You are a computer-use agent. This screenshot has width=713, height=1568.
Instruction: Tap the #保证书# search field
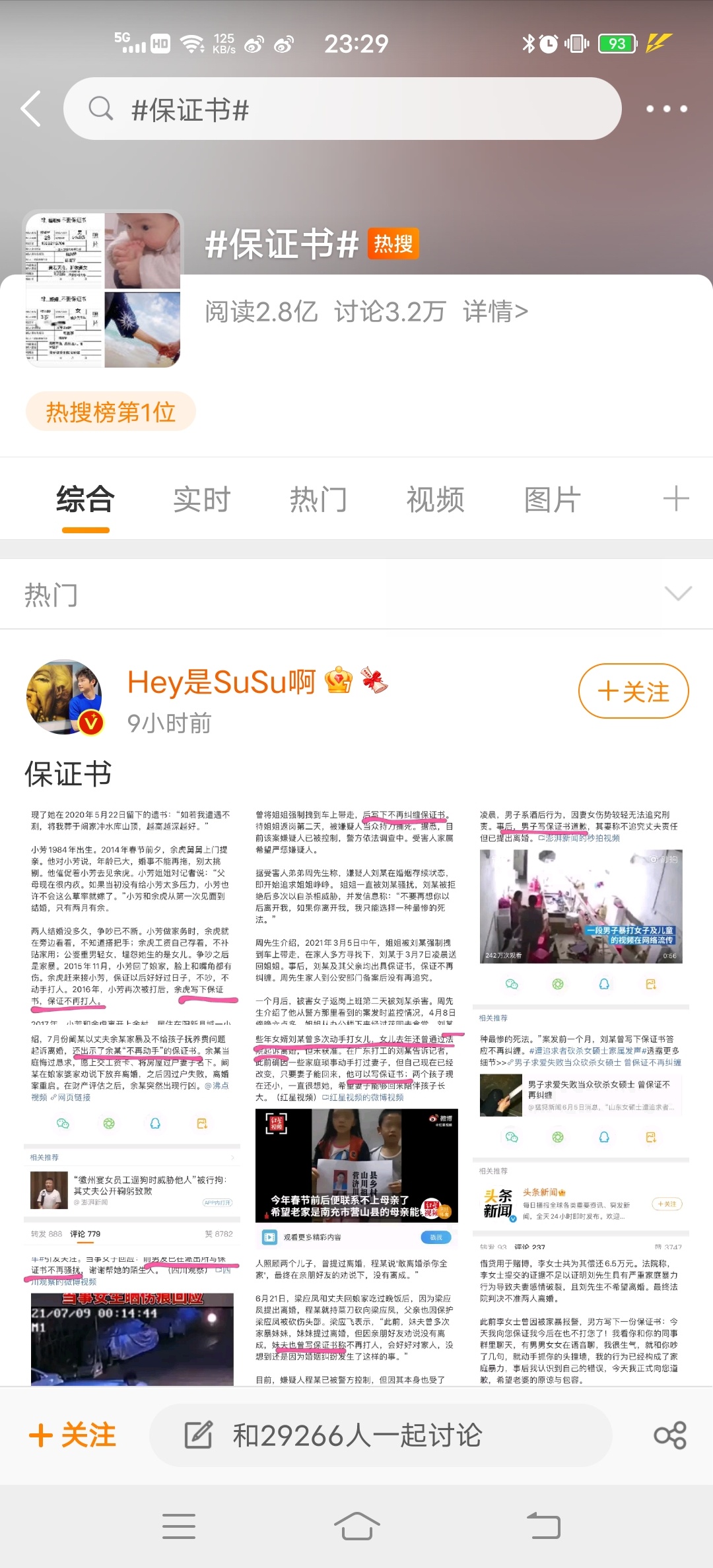tap(342, 109)
